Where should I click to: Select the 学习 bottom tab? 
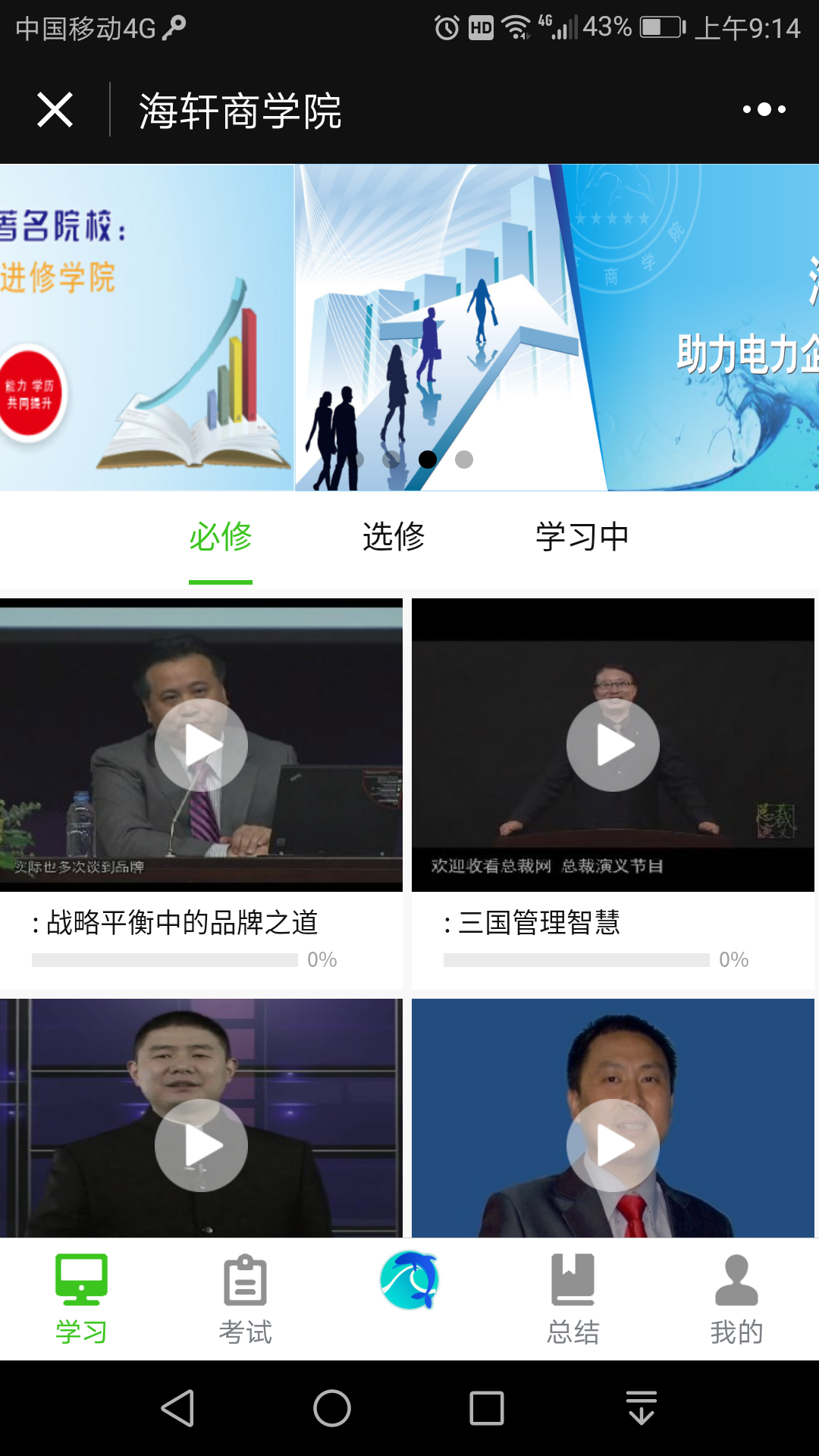[x=81, y=1298]
